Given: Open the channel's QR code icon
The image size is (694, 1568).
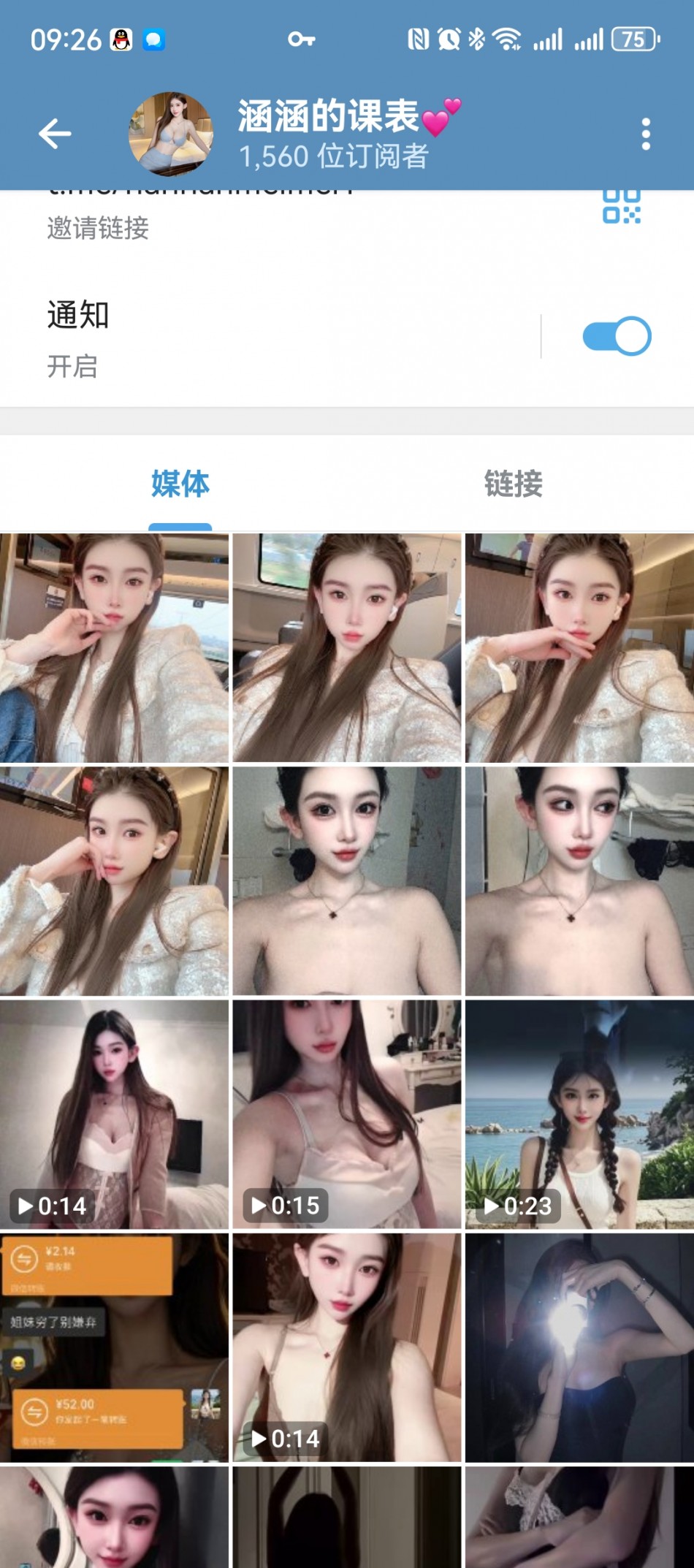Looking at the screenshot, I should [x=621, y=207].
